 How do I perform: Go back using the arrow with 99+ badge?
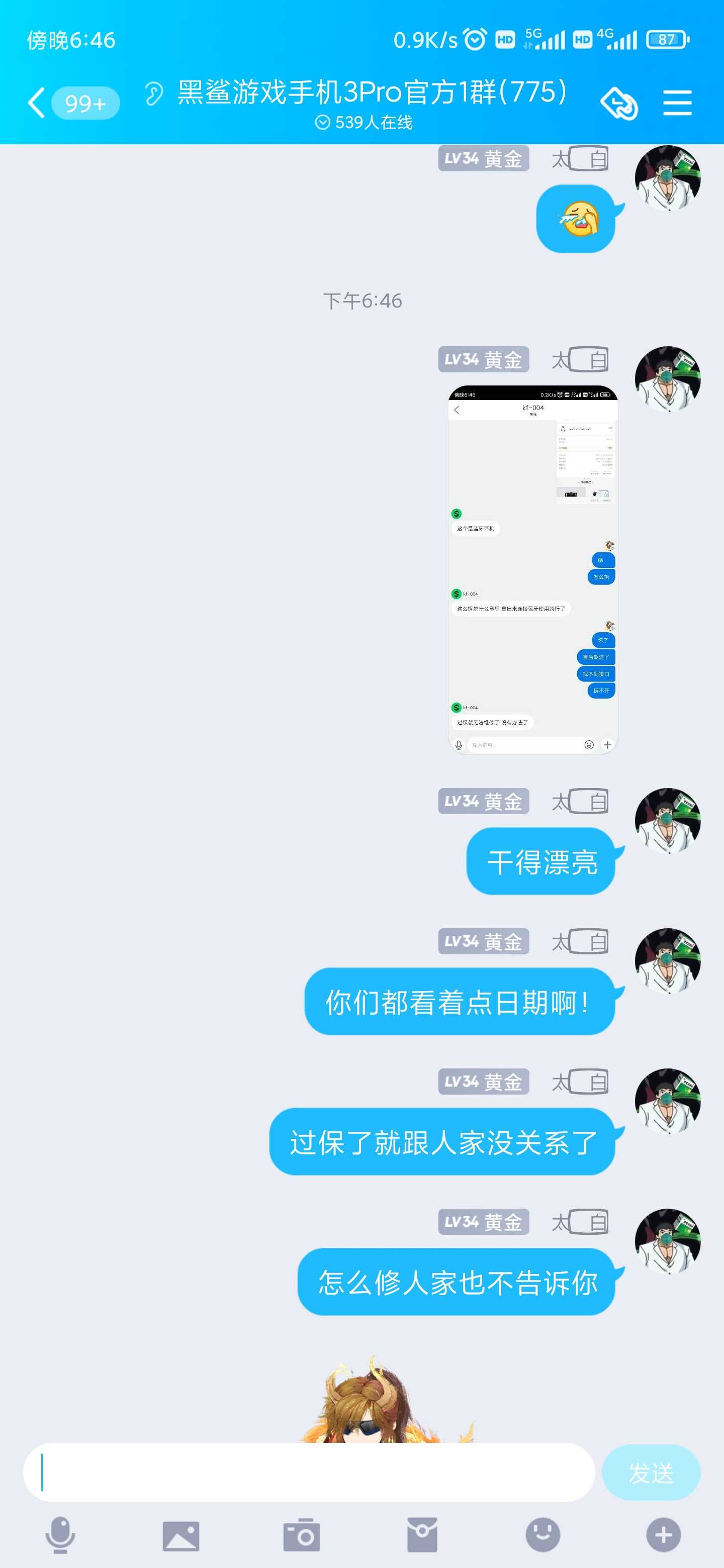pos(73,102)
